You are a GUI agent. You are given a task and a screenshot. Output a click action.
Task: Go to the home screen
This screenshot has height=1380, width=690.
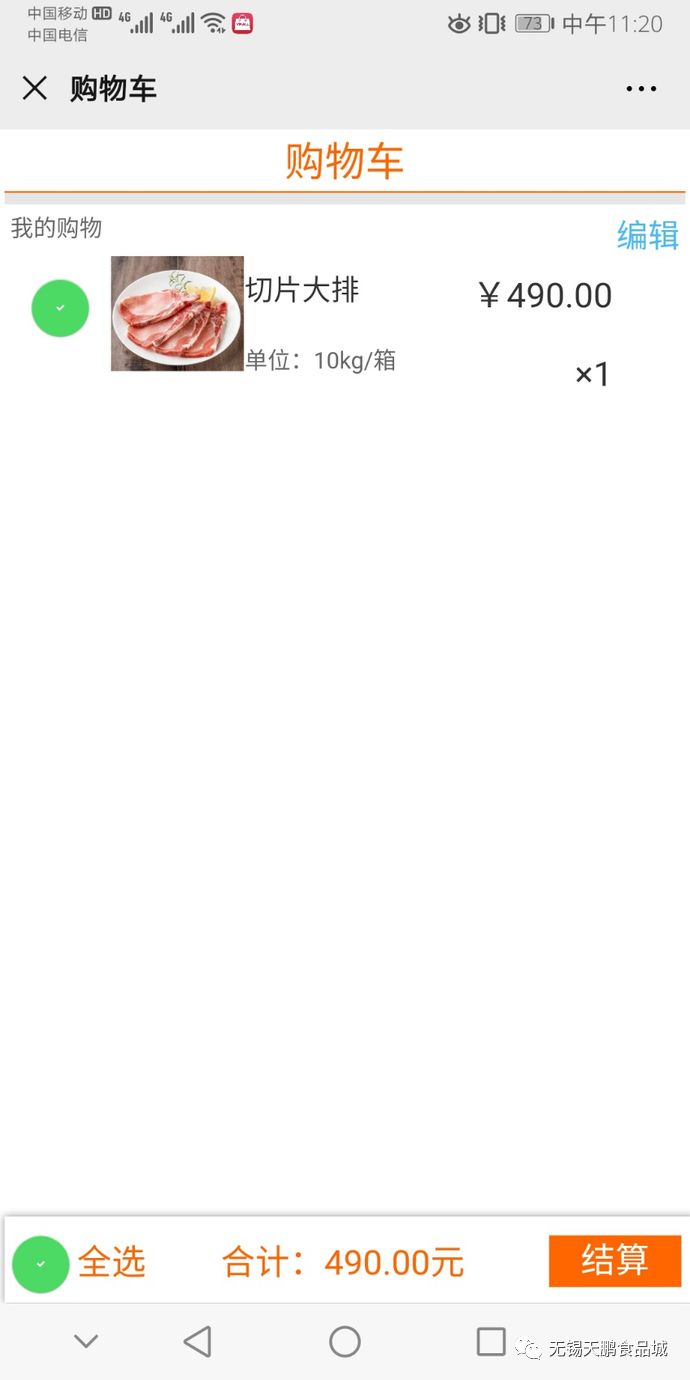[345, 1341]
